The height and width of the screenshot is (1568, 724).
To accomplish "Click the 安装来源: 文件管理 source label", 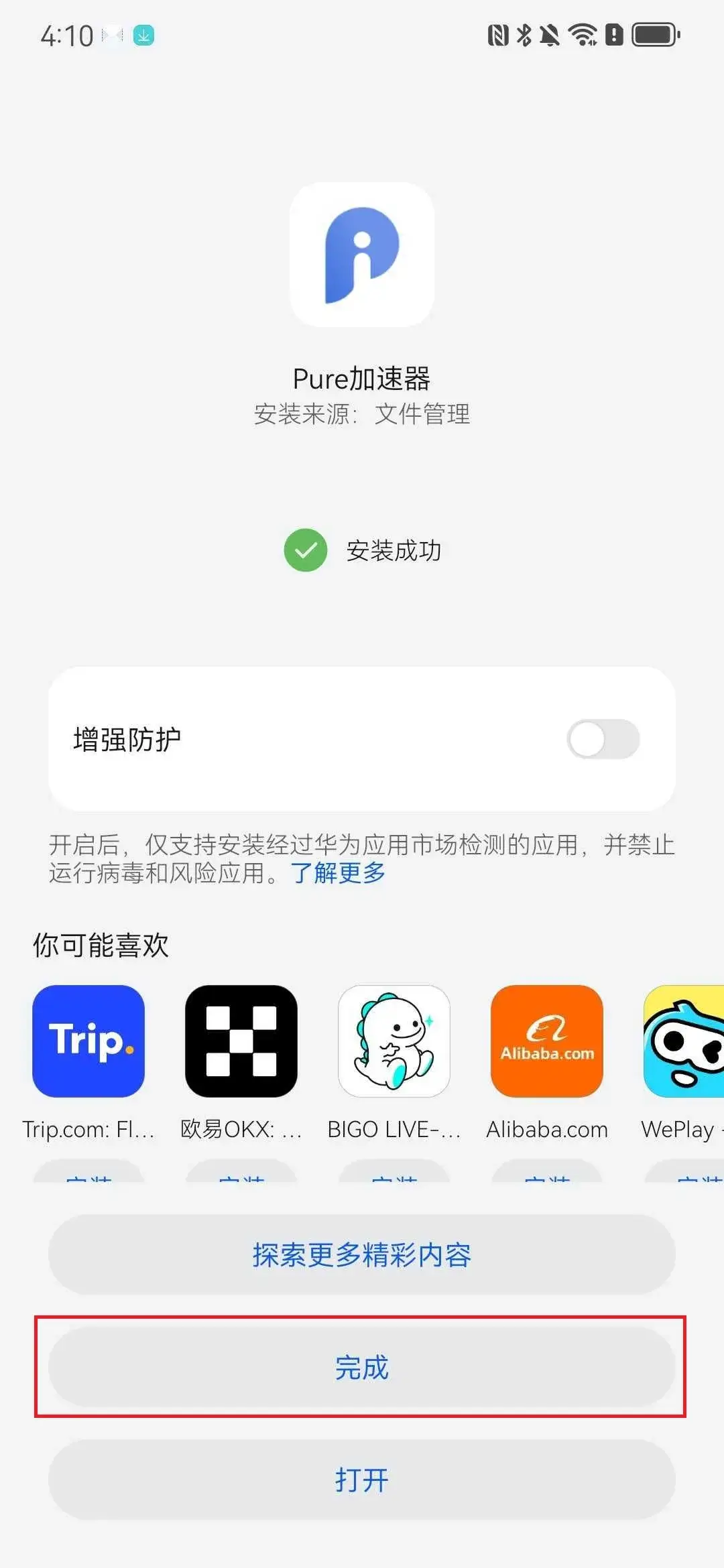I will [362, 415].
